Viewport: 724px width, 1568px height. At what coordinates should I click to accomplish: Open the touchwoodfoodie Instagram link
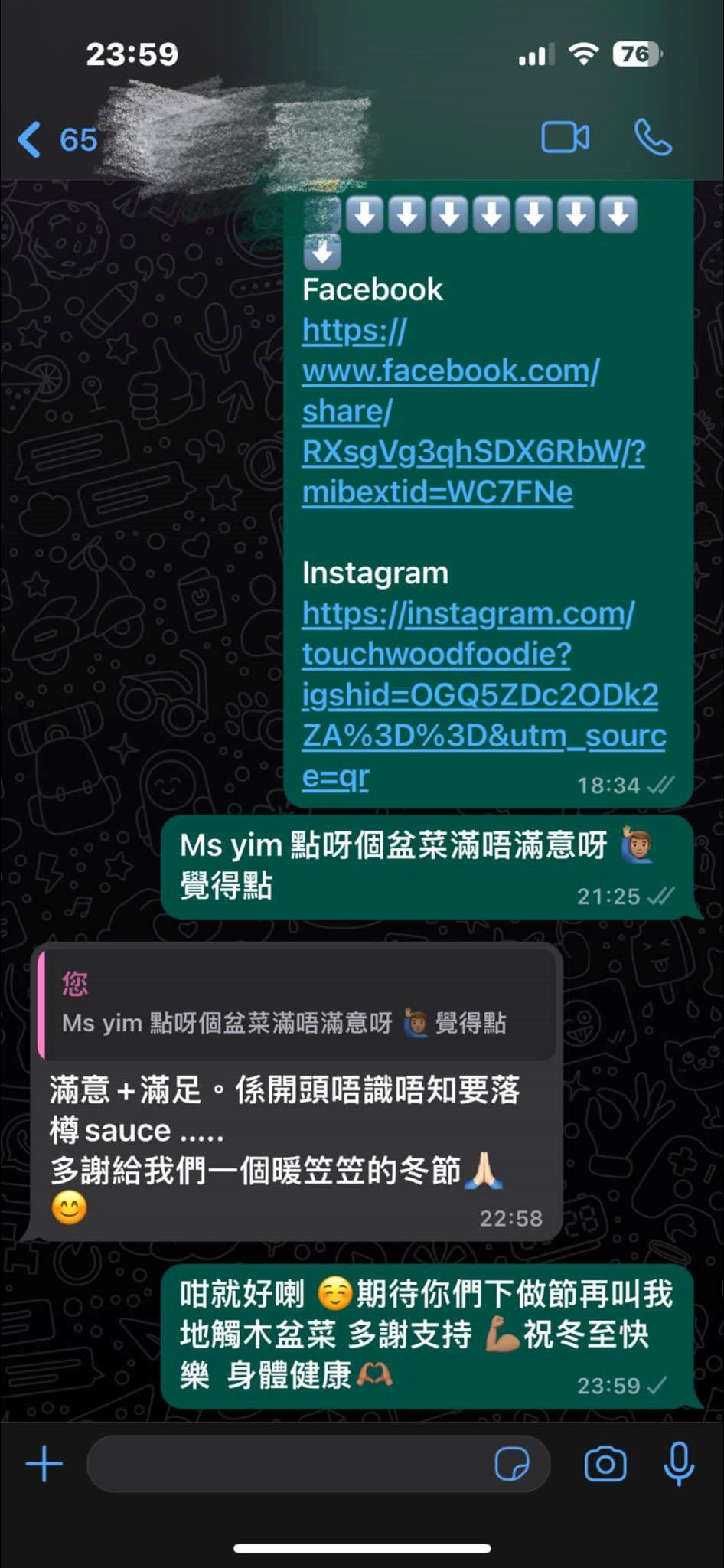click(484, 694)
